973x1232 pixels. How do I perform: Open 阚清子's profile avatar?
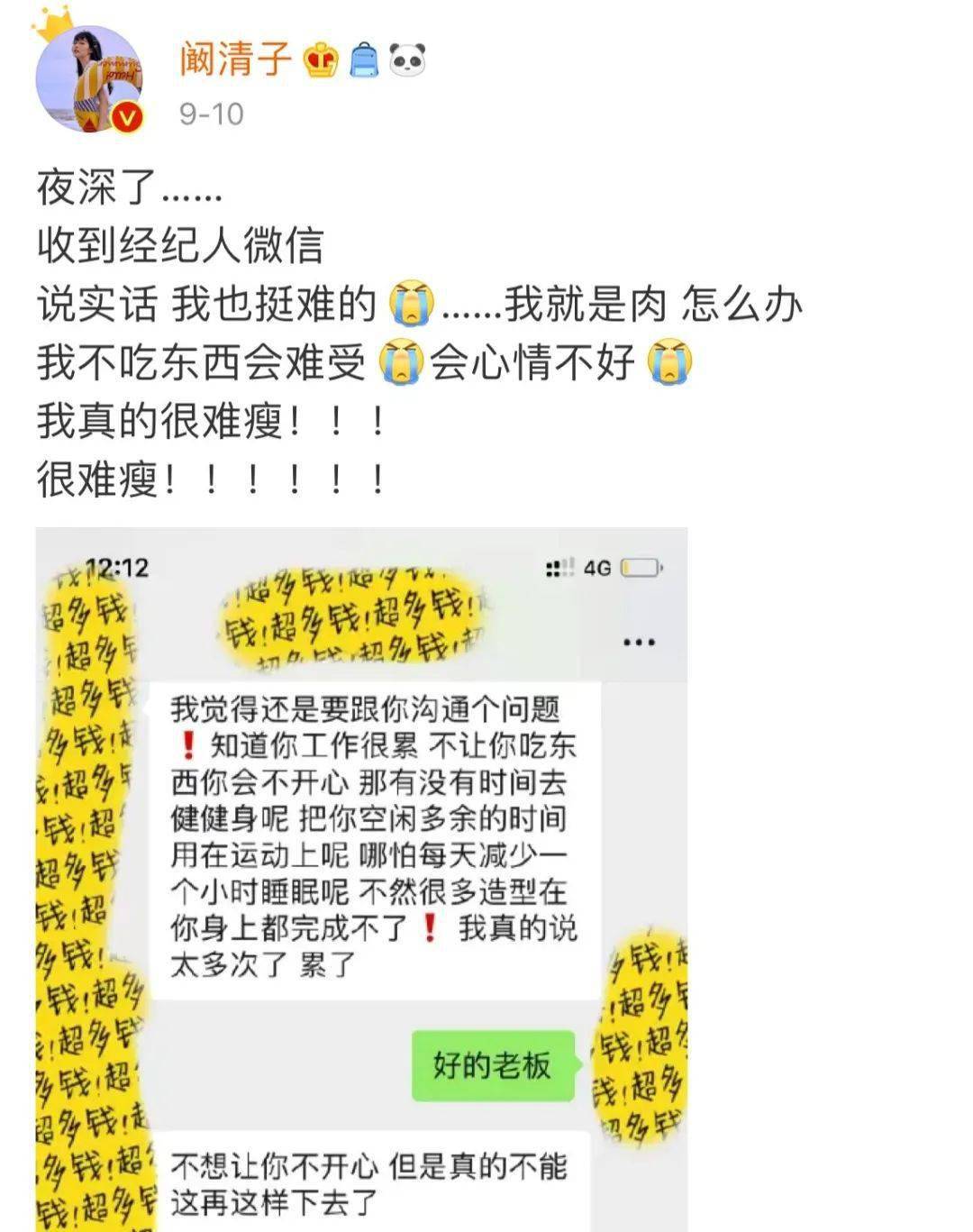[88, 79]
